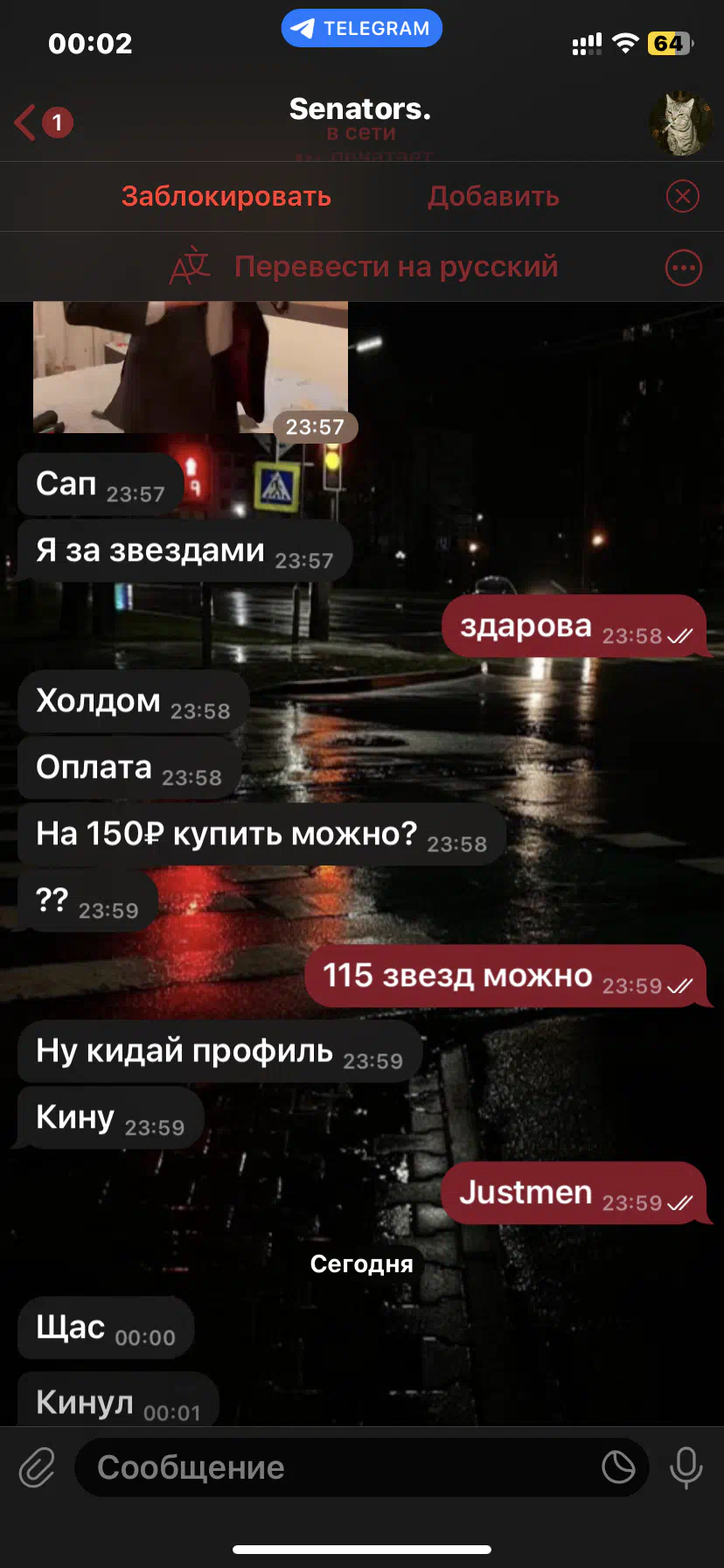Tap Добавить to add the contact

[x=493, y=196]
